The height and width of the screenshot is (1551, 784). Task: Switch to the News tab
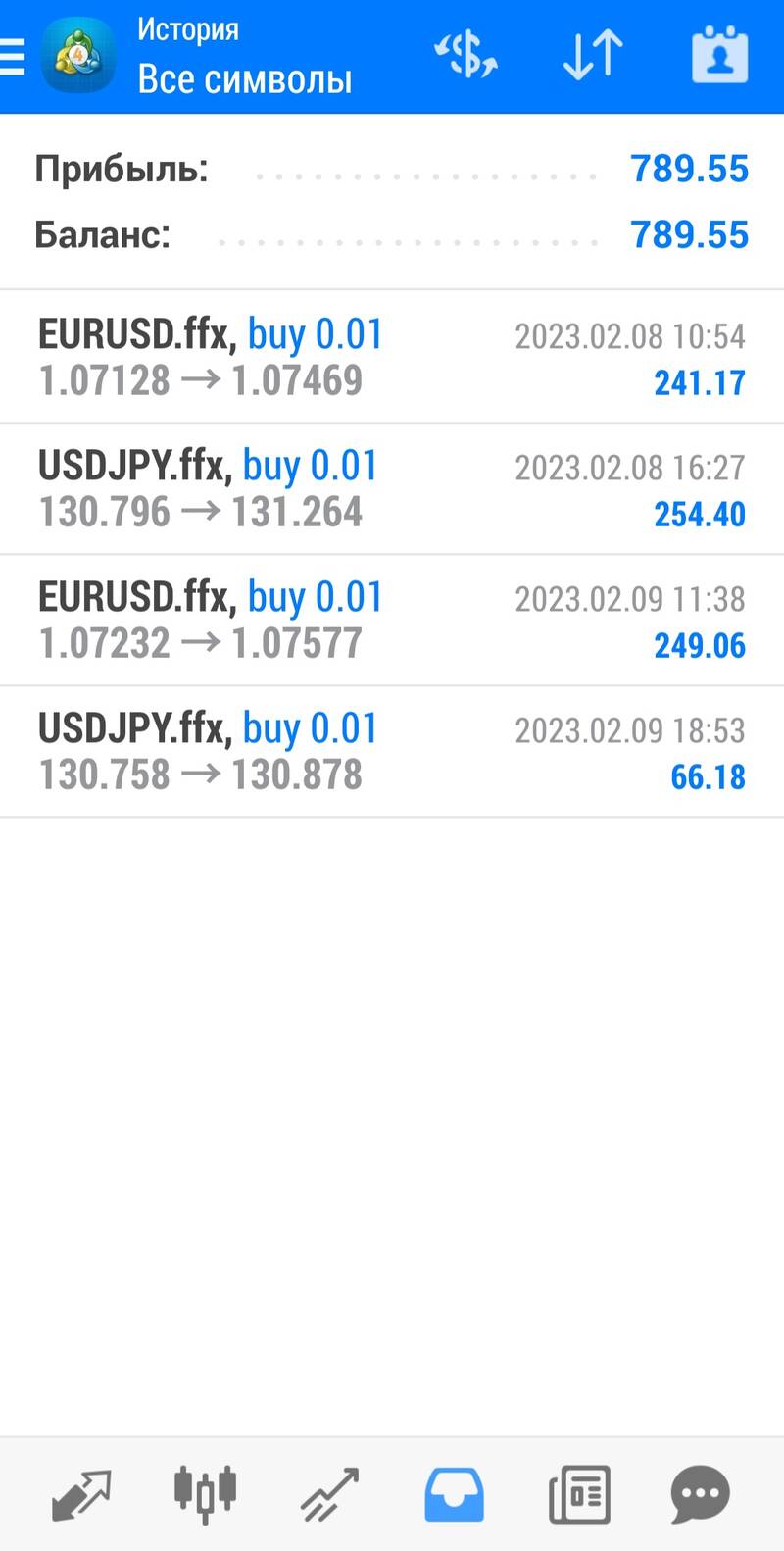(x=579, y=1495)
